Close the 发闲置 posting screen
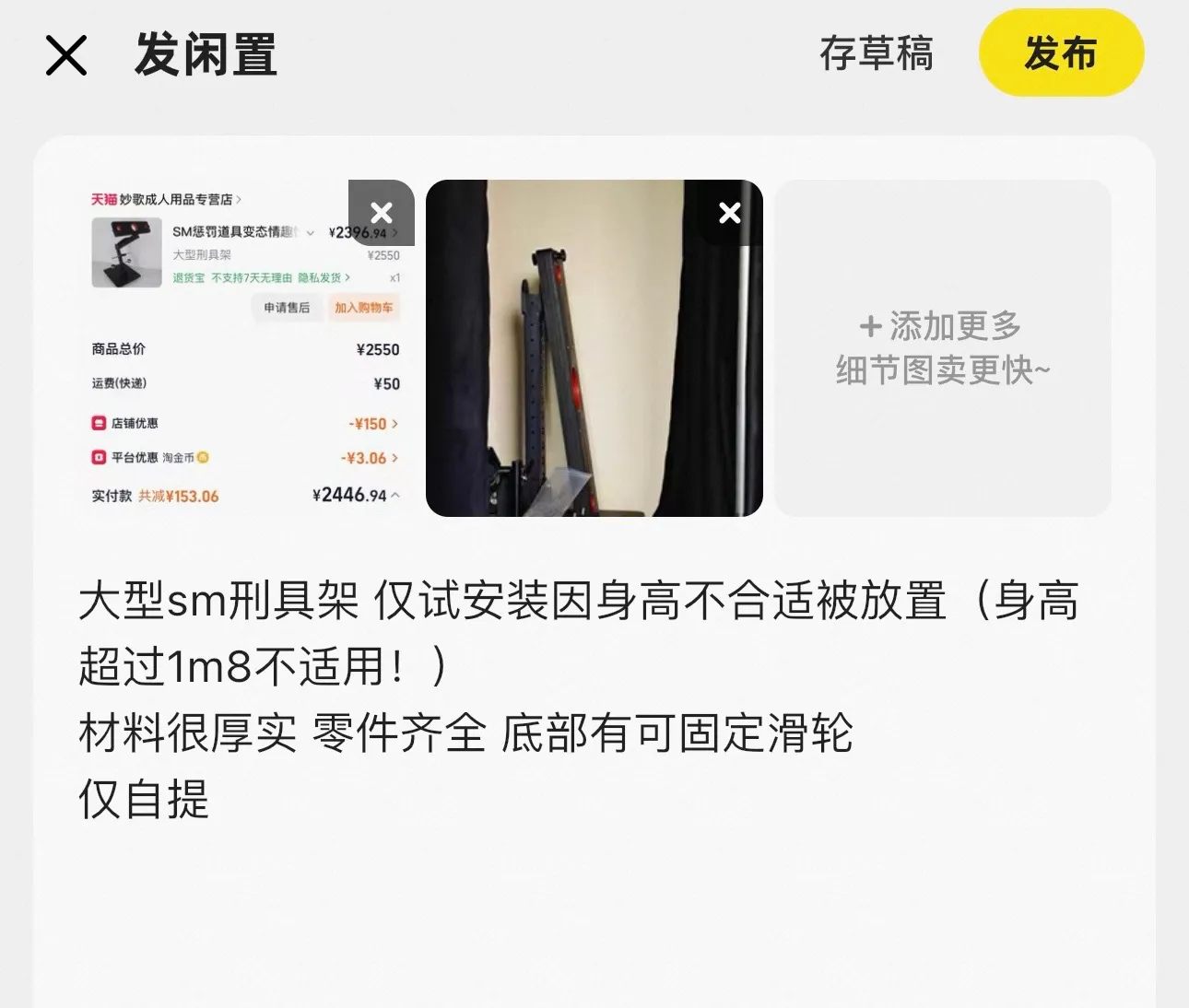This screenshot has width=1189, height=1008. (x=66, y=55)
